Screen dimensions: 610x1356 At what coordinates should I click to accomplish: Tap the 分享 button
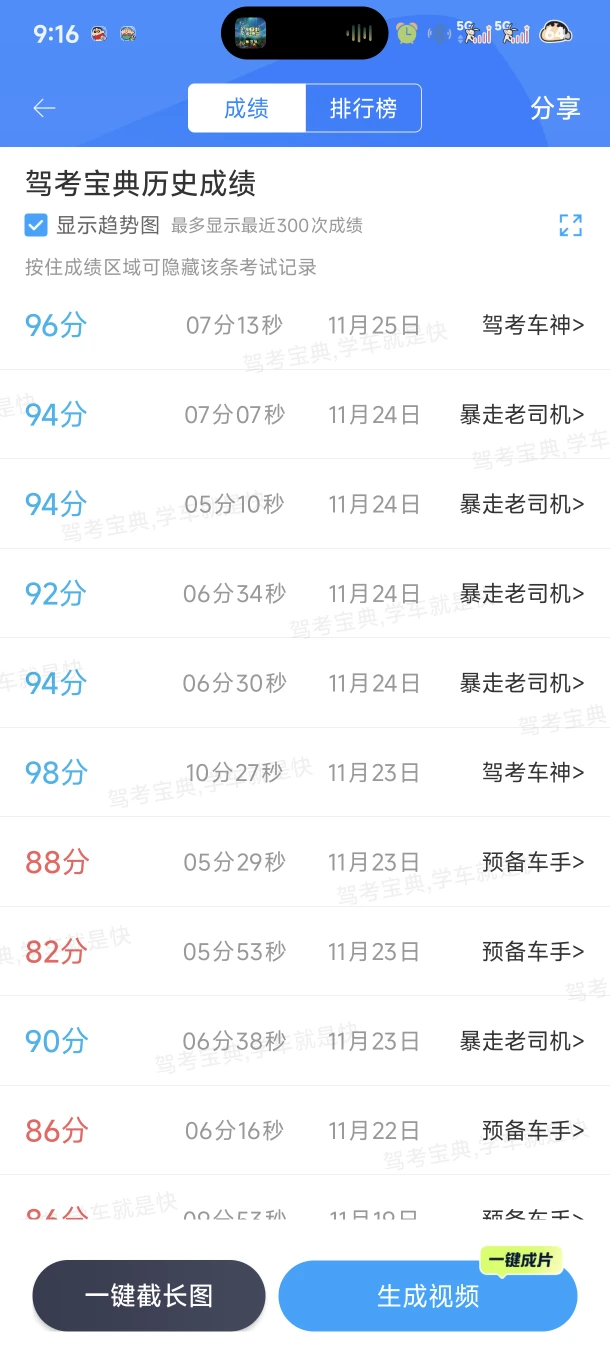555,108
